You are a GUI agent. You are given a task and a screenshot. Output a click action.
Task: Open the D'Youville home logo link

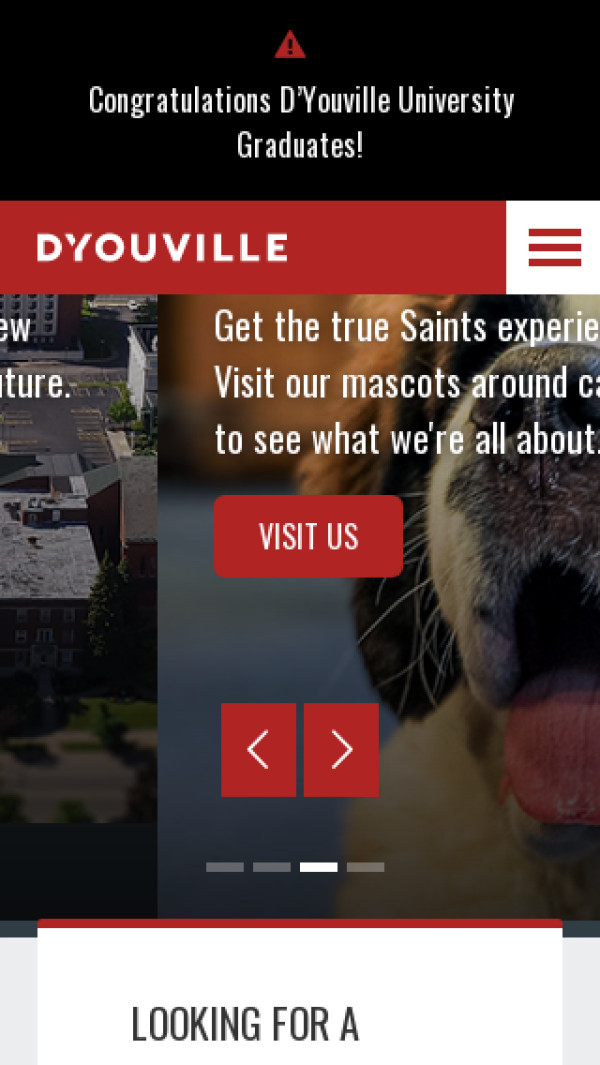(x=162, y=248)
